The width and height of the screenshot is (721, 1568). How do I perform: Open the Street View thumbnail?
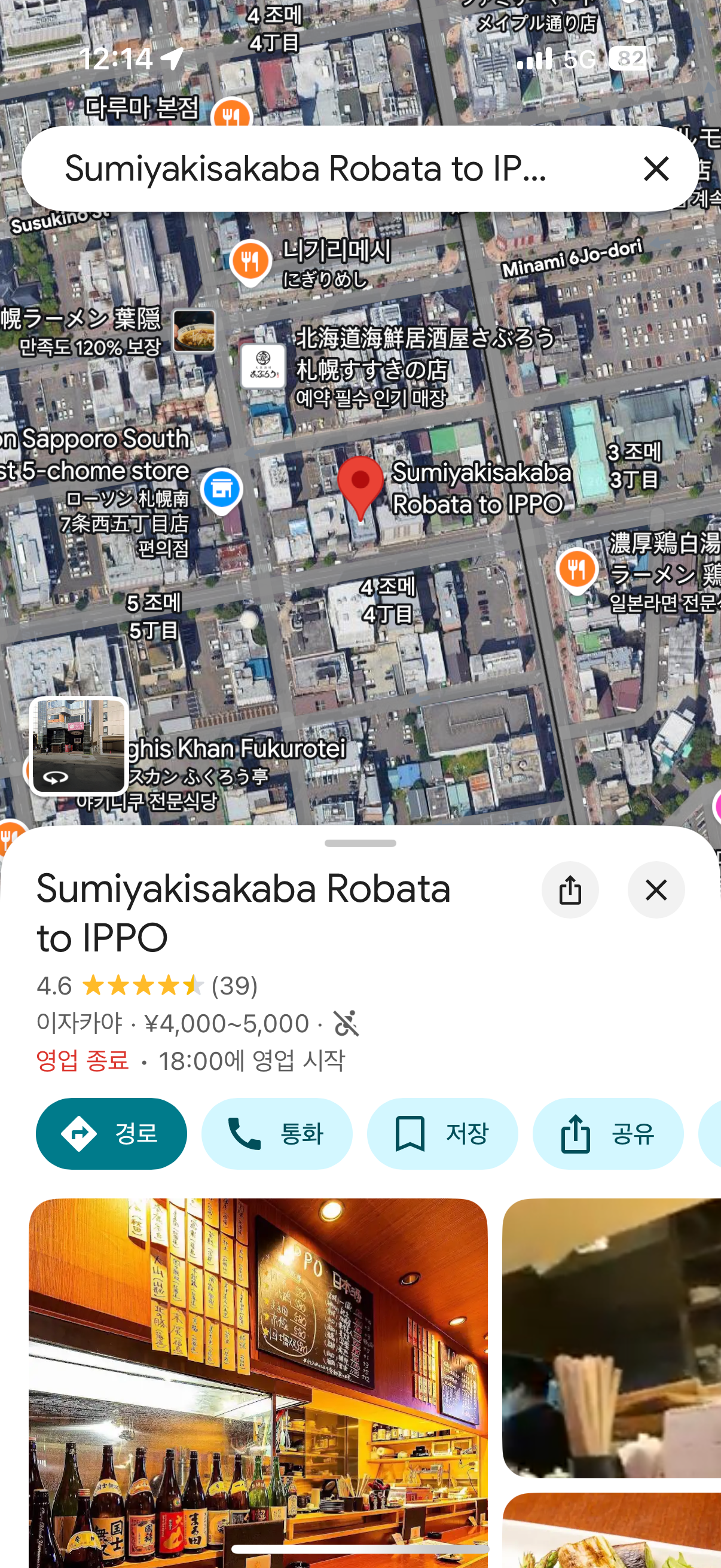(78, 746)
